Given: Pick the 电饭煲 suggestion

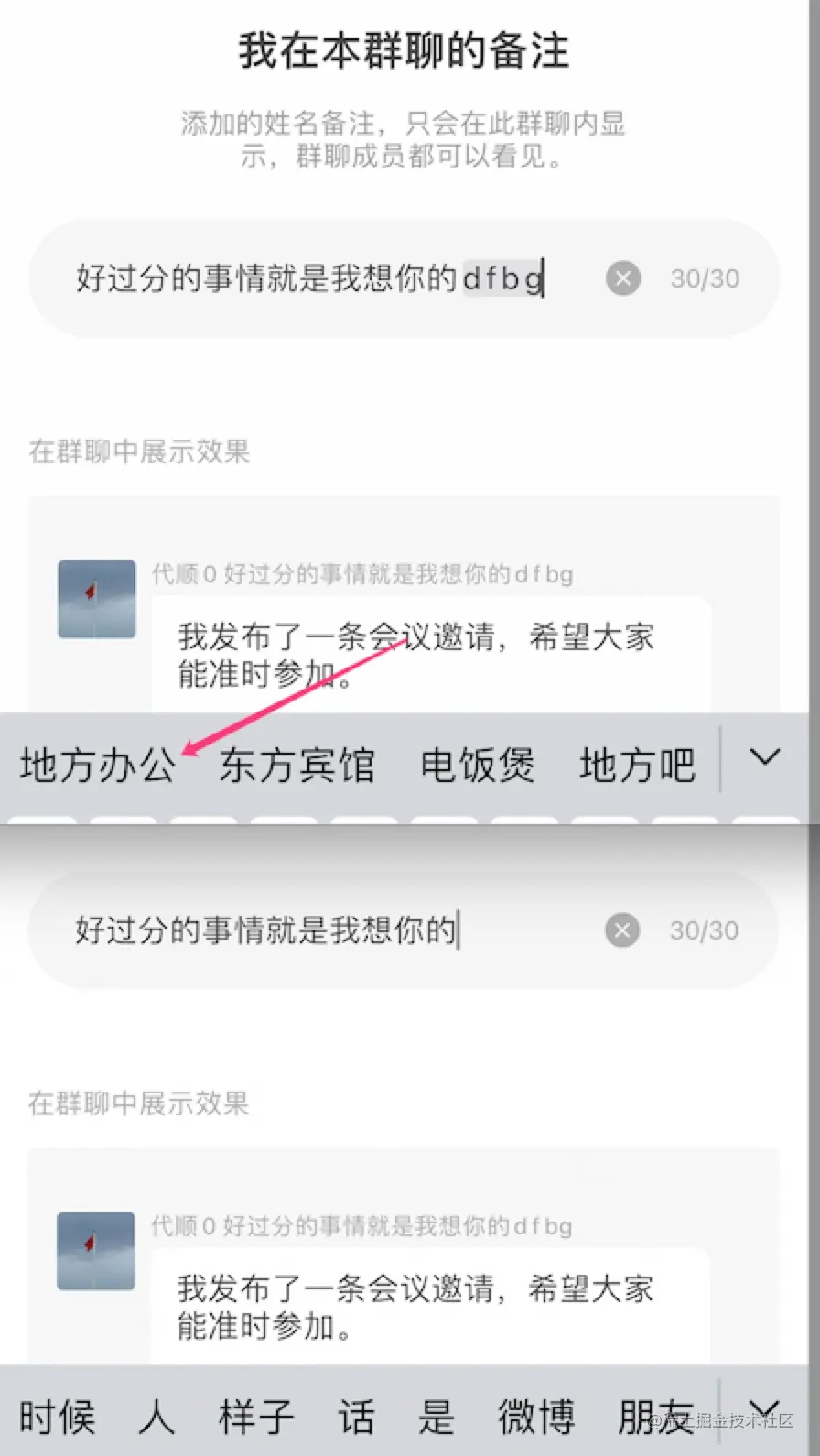Looking at the screenshot, I should (477, 765).
